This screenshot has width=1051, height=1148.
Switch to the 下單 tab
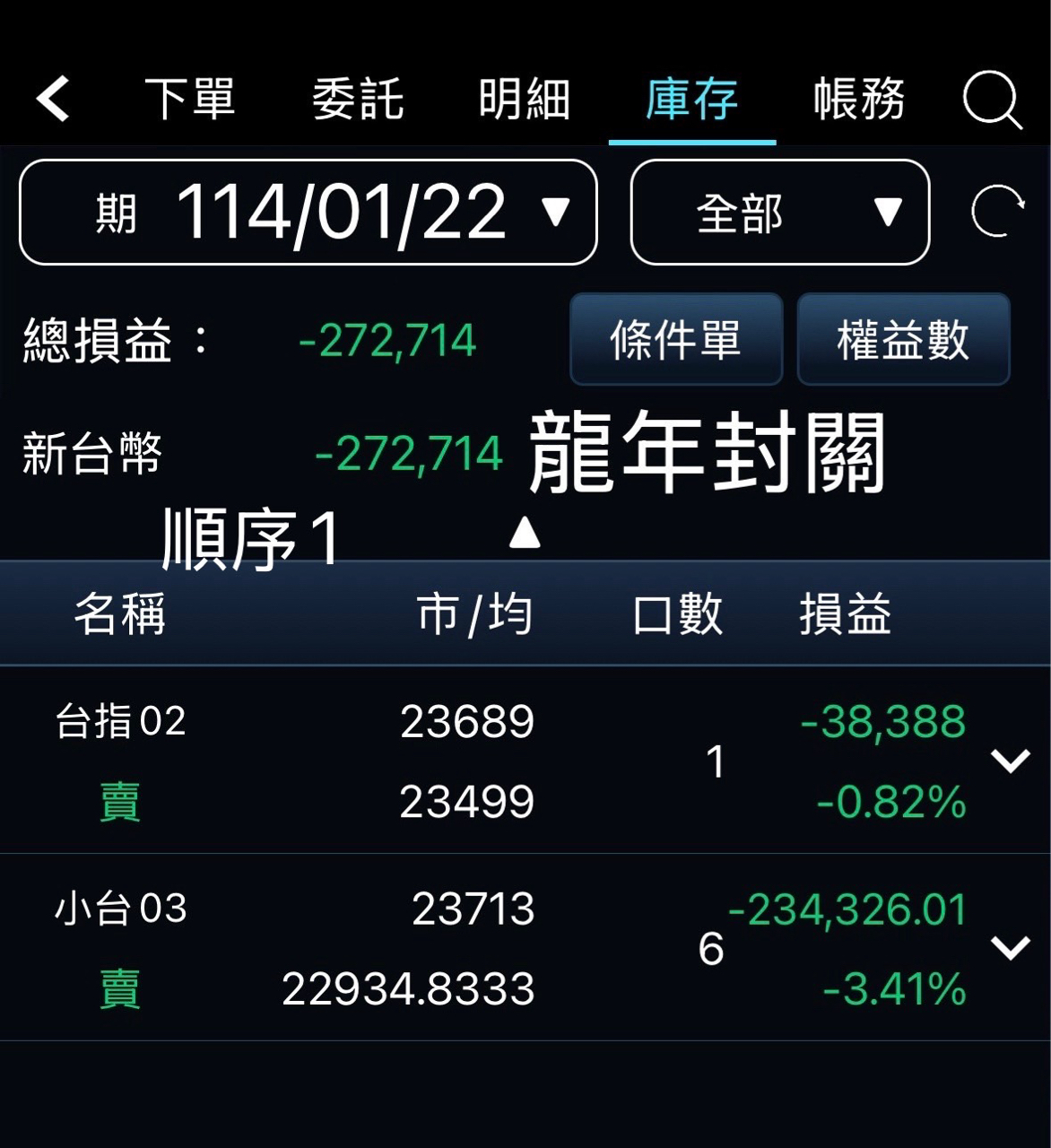click(x=189, y=99)
